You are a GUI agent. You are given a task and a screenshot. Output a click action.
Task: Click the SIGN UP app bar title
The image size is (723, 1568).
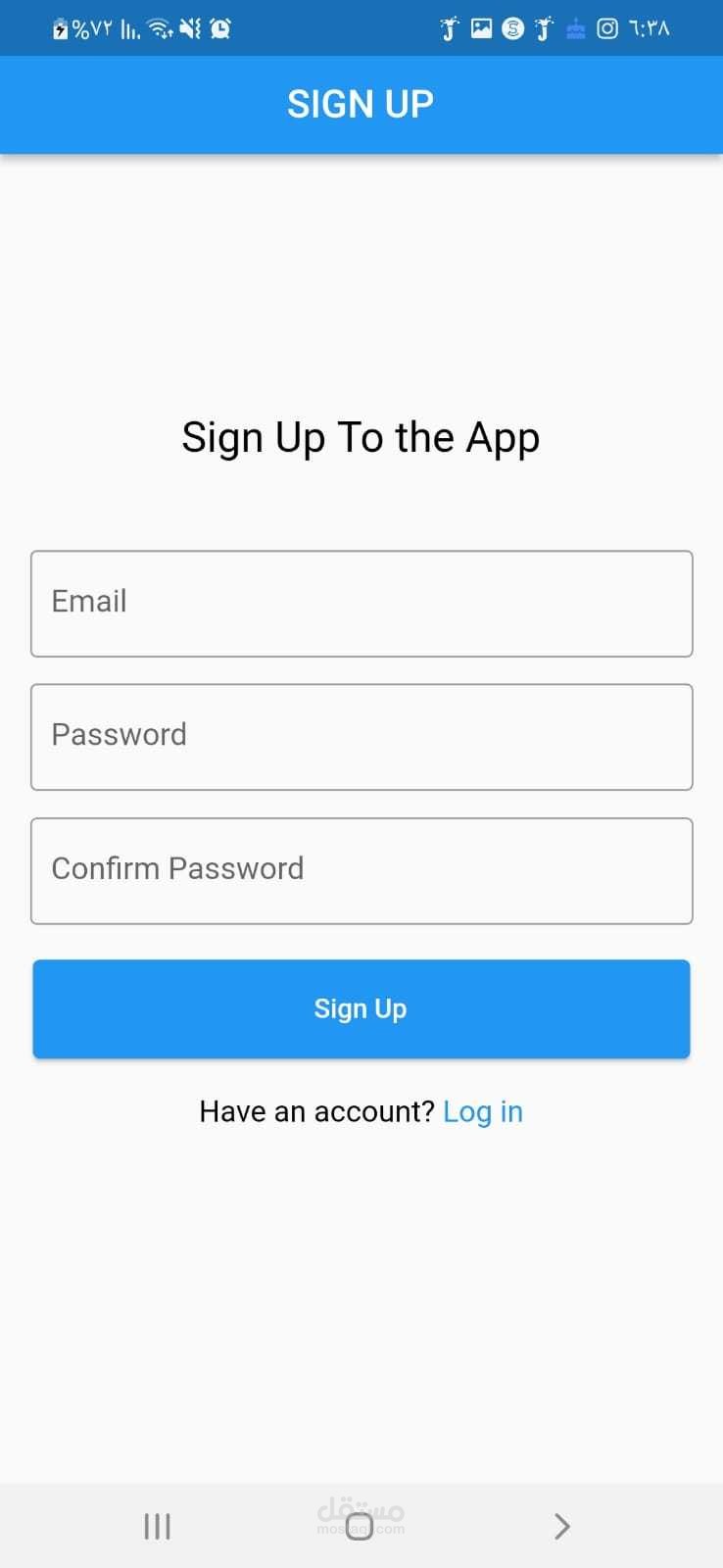pos(361,104)
